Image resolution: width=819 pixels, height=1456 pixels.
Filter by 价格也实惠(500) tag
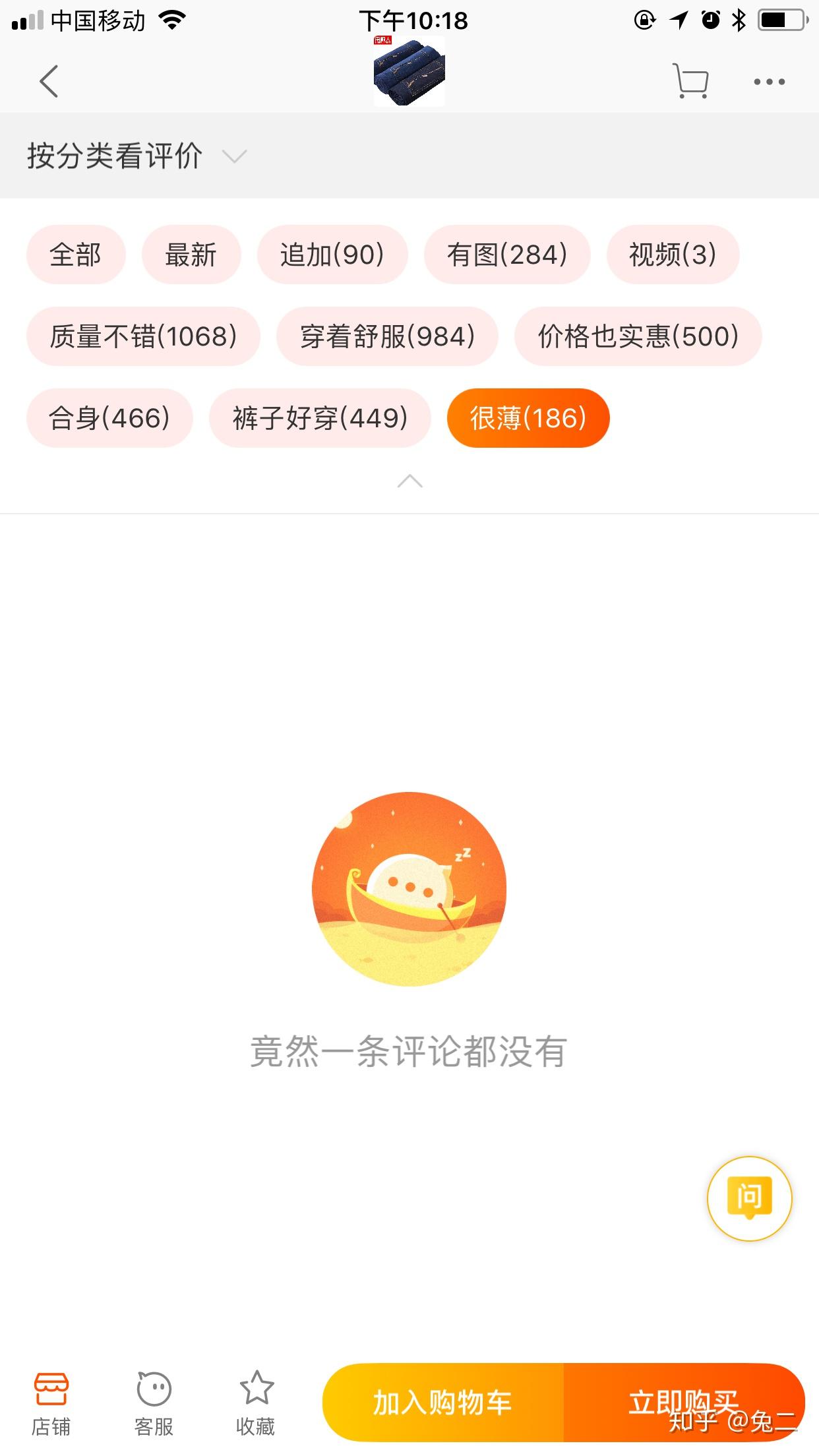(638, 336)
